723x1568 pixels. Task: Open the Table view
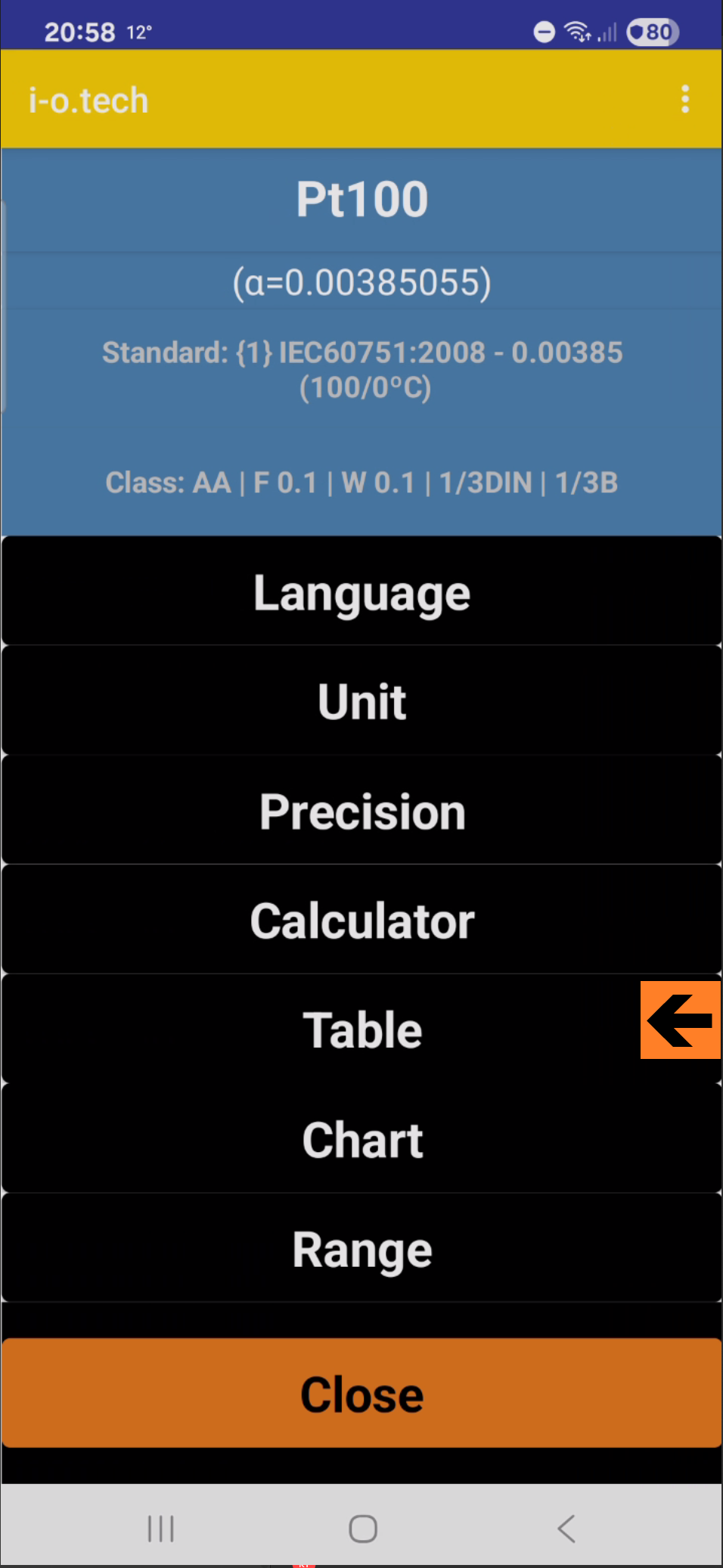pos(361,1029)
